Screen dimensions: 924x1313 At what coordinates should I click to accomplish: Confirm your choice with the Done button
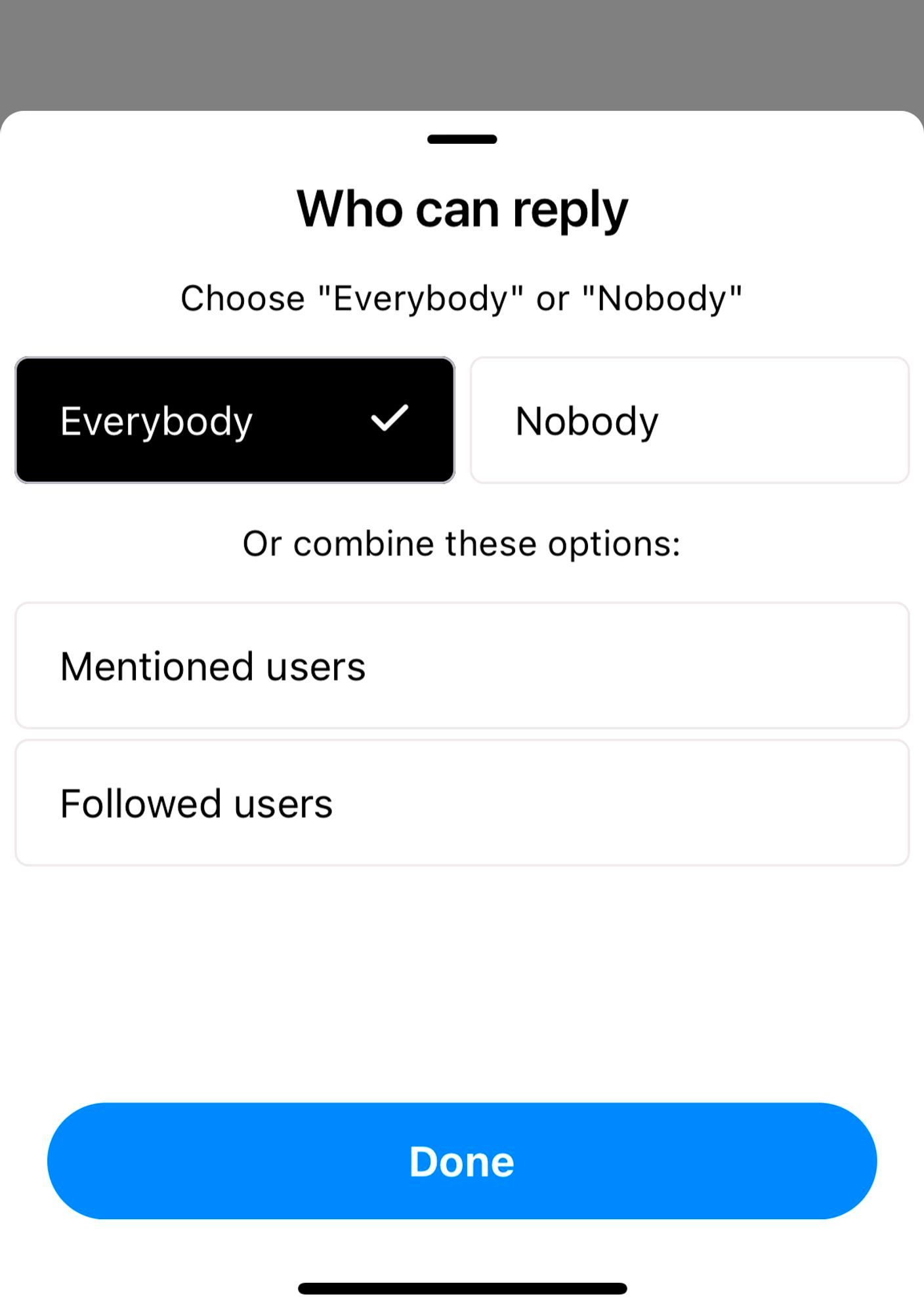[462, 1162]
